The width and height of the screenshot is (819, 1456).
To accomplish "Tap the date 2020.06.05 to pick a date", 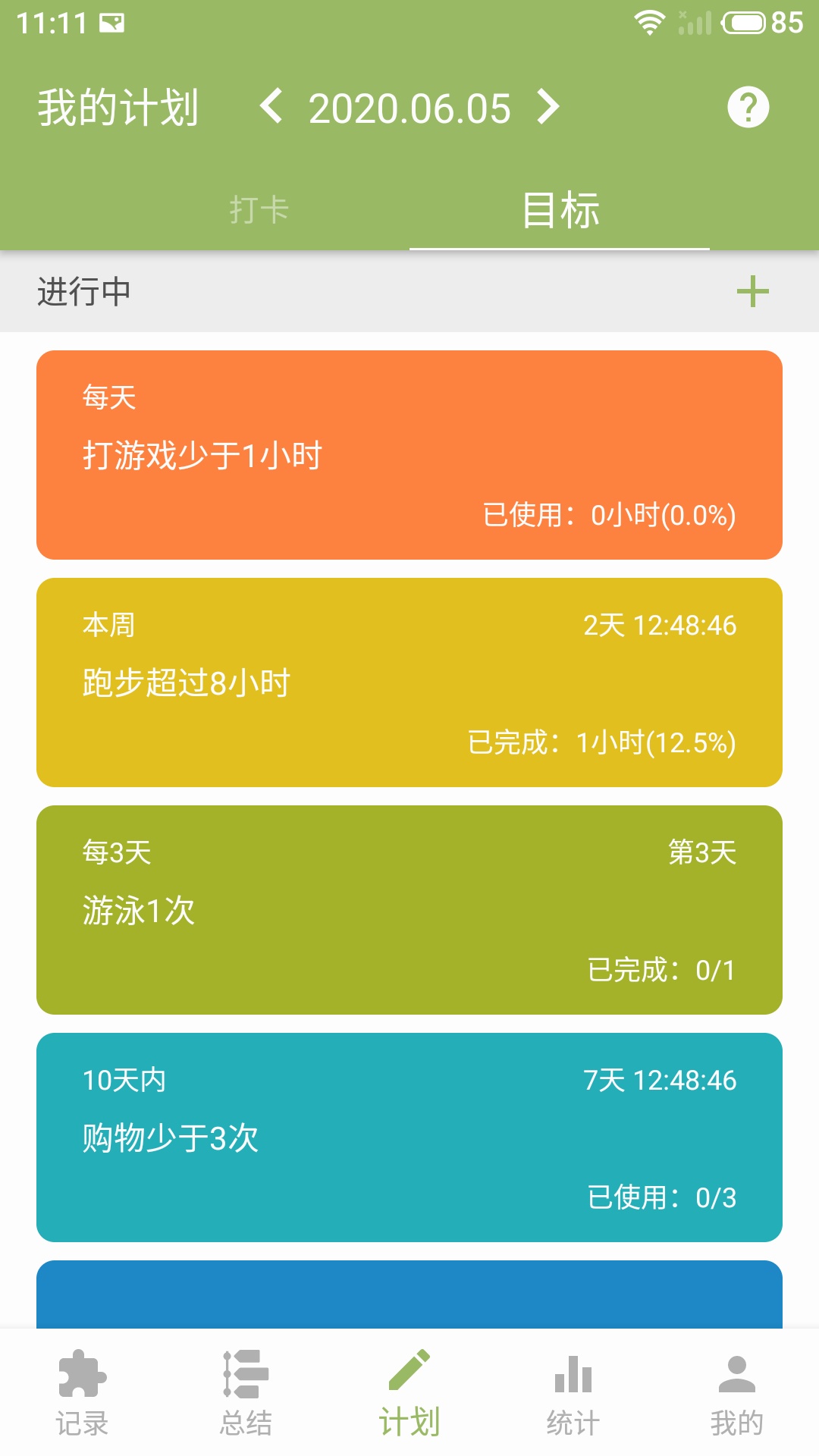I will coord(409,108).
